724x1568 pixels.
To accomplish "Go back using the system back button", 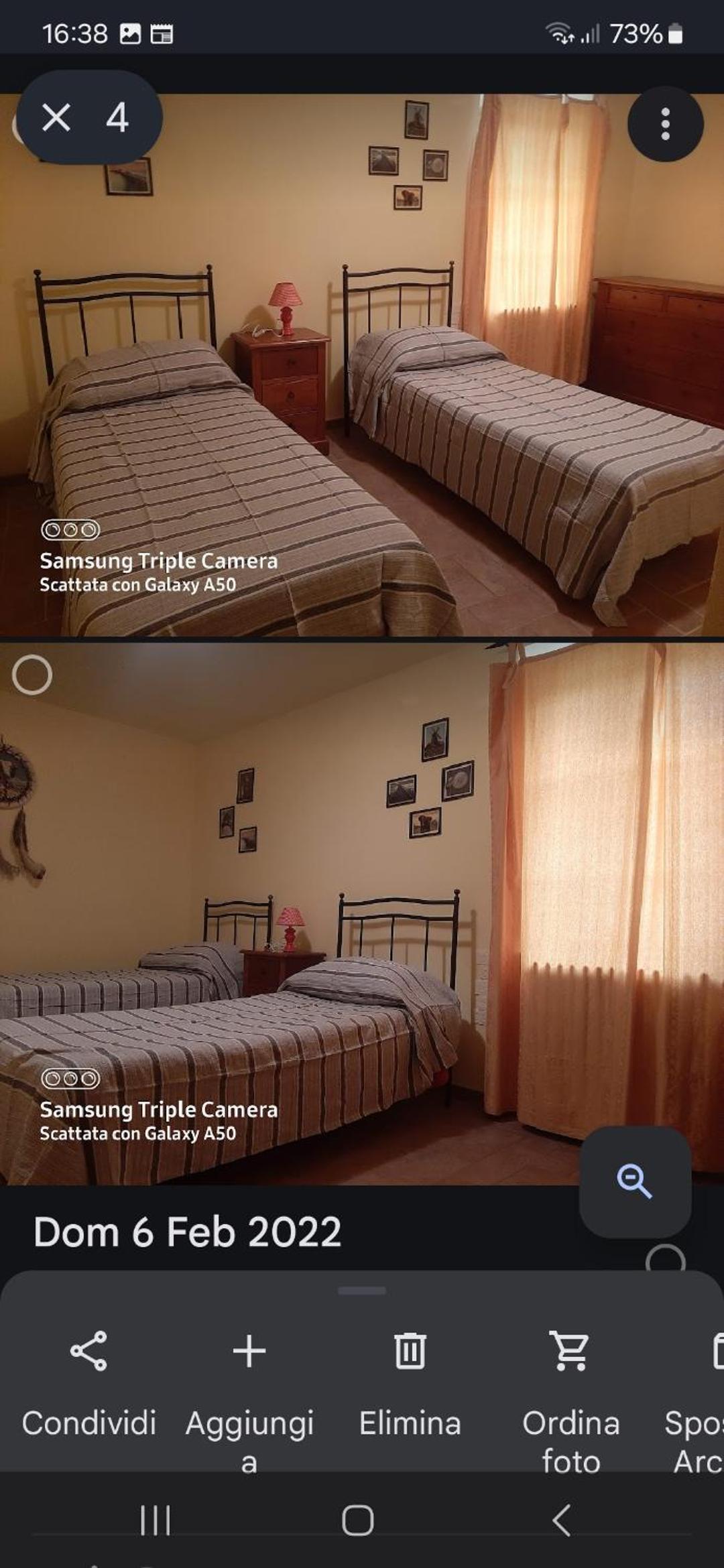I will pyautogui.click(x=562, y=1520).
